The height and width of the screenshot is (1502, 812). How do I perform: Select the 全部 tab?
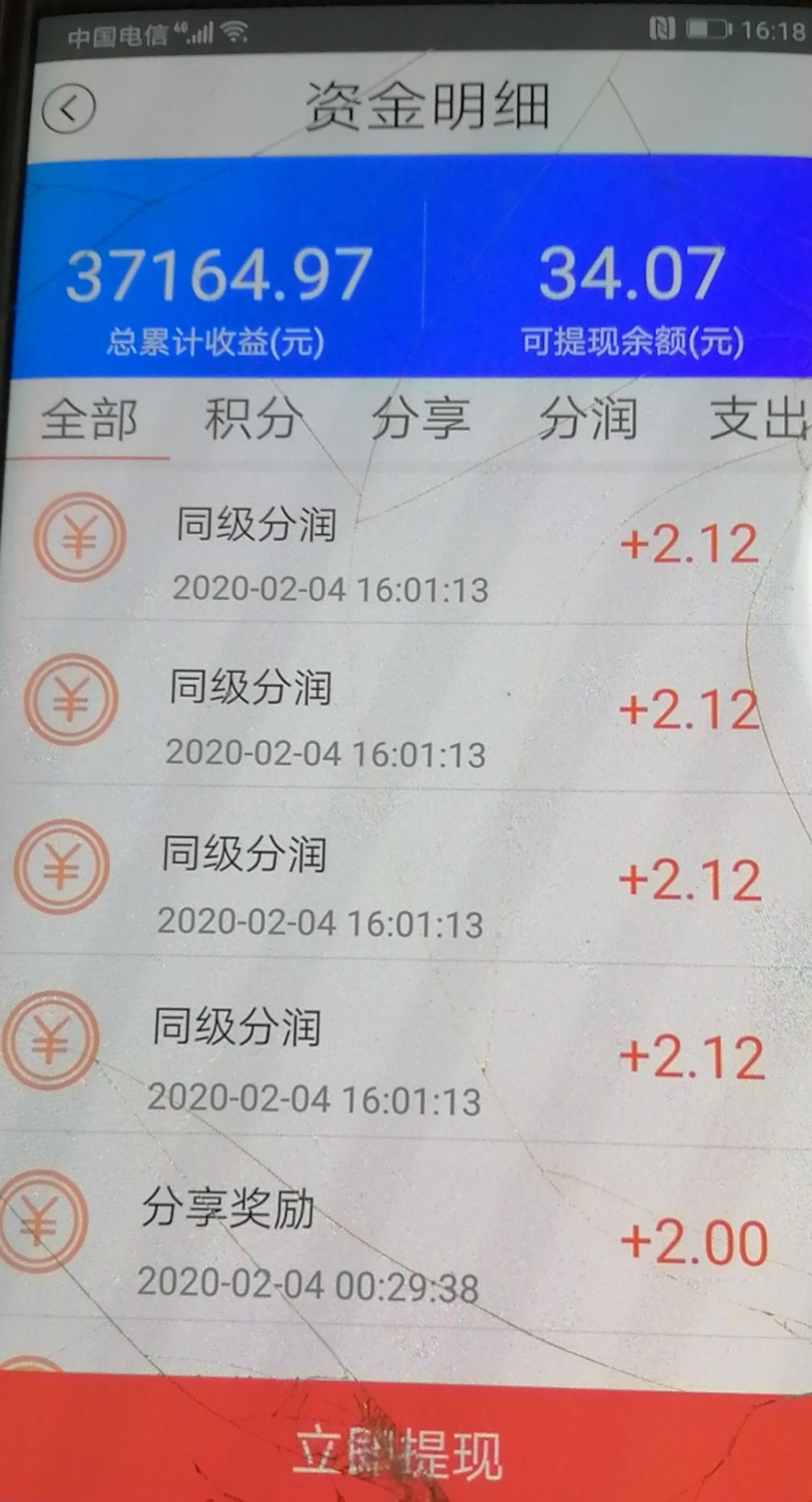pos(92,420)
